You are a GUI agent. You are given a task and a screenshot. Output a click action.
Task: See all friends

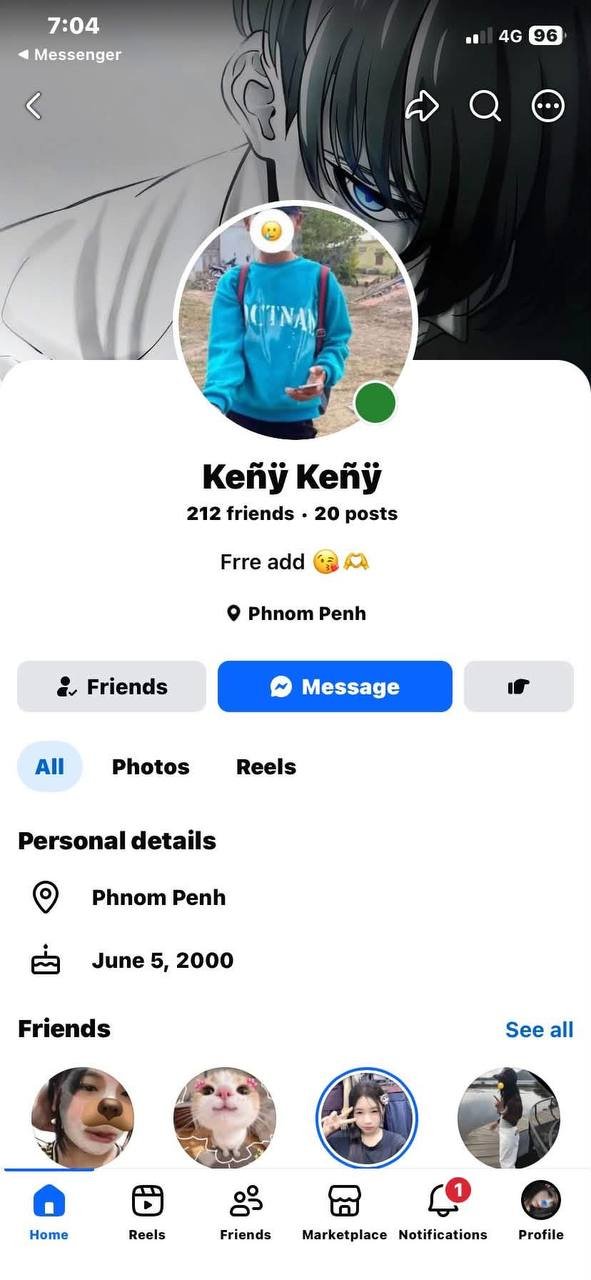point(539,1030)
